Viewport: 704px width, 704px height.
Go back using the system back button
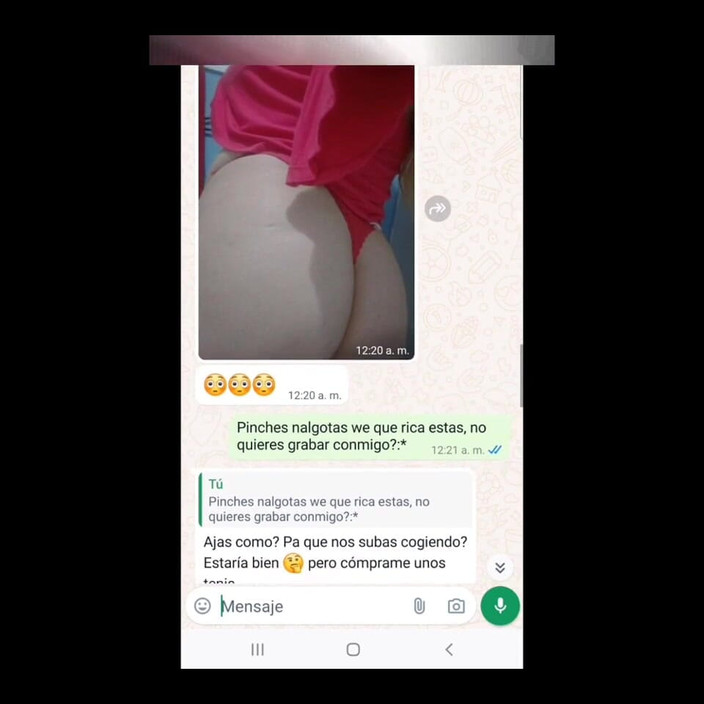449,650
